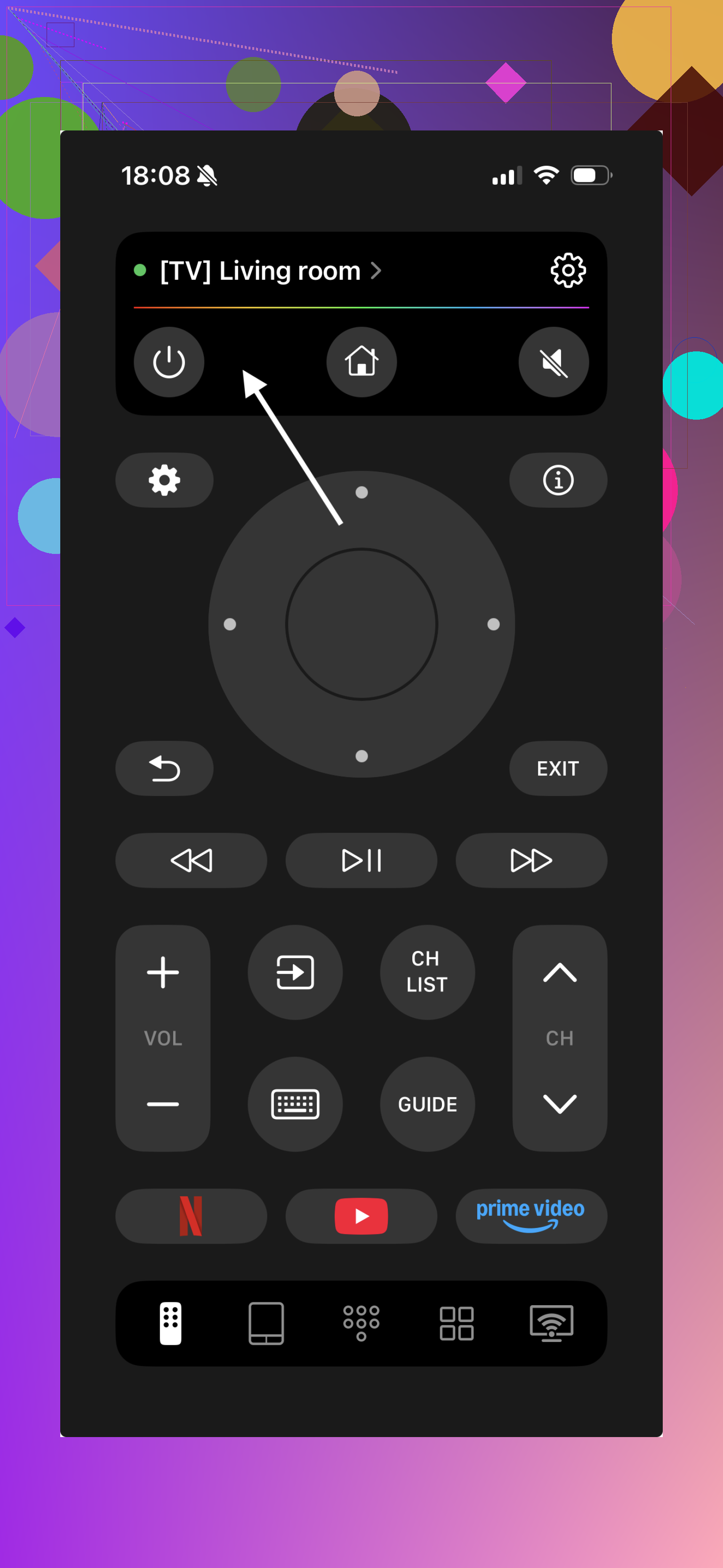This screenshot has width=723, height=1568.
Task: Tap the power button
Action: click(x=169, y=362)
